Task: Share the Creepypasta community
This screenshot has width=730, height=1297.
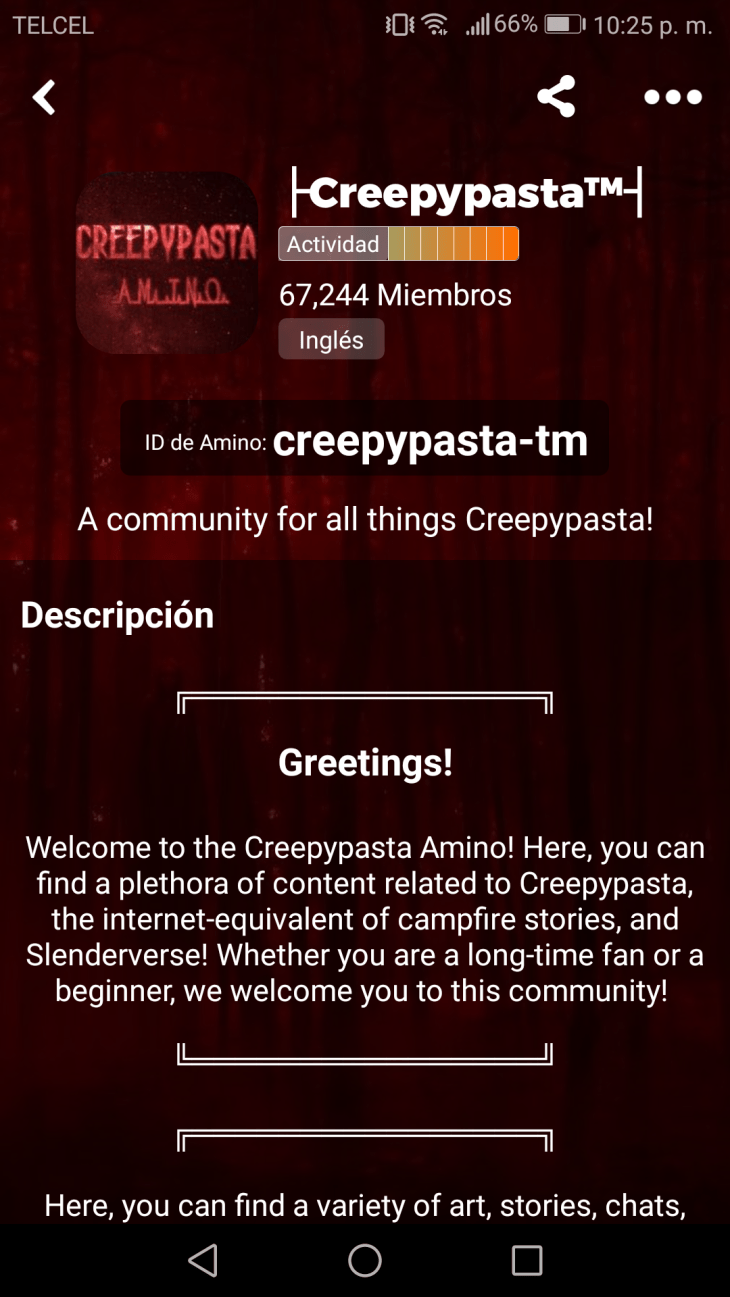Action: click(556, 97)
